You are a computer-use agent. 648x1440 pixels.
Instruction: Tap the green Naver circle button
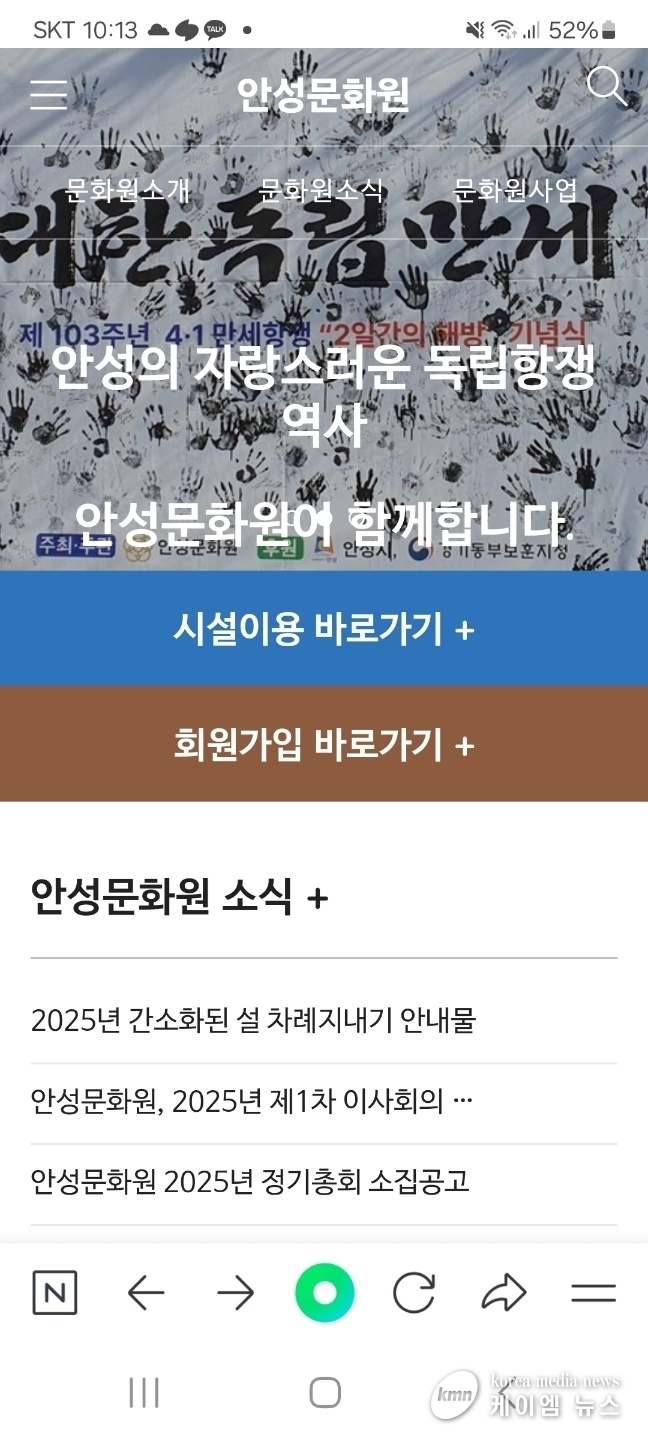tap(324, 1293)
